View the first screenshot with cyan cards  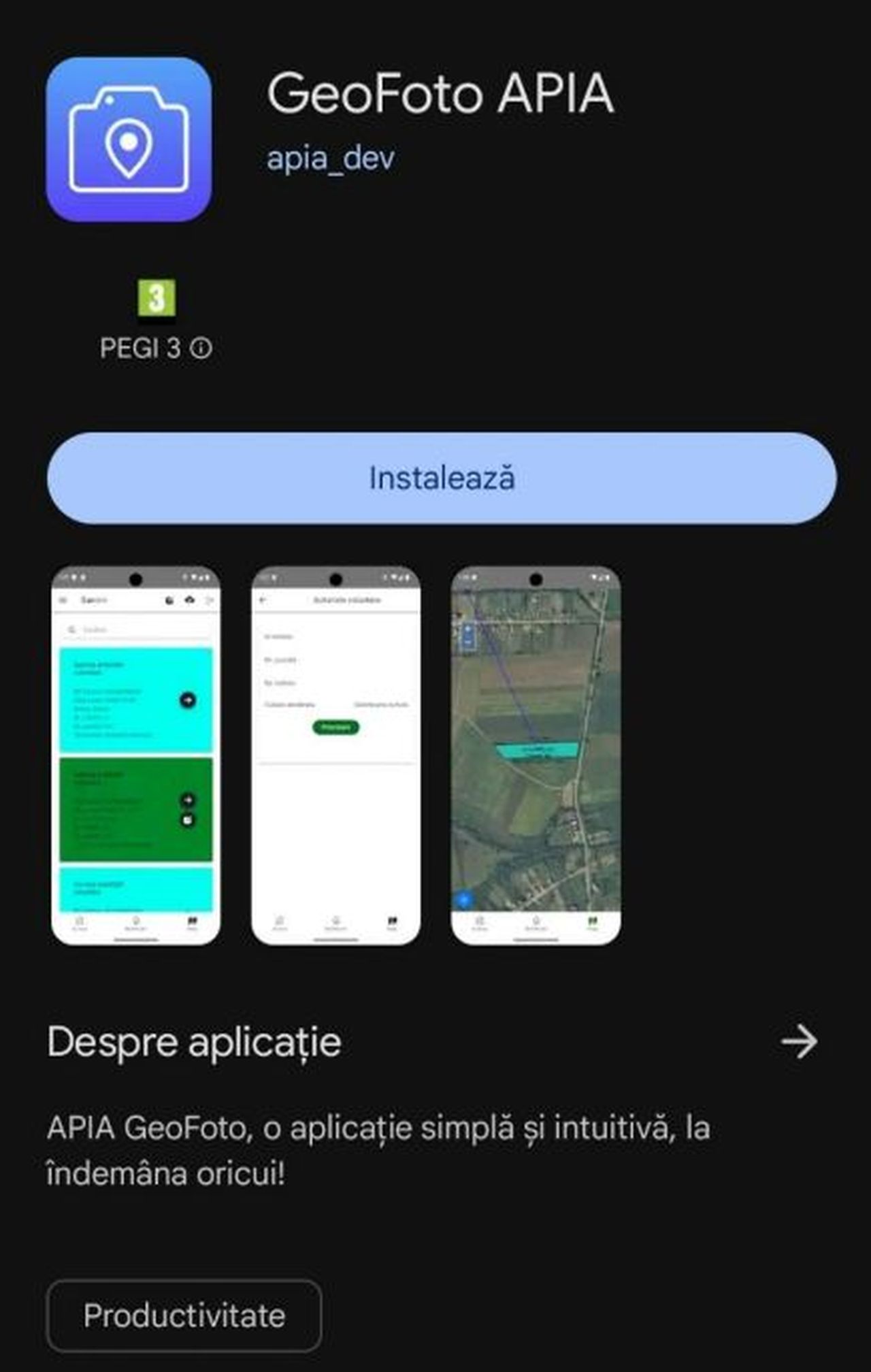coord(136,755)
